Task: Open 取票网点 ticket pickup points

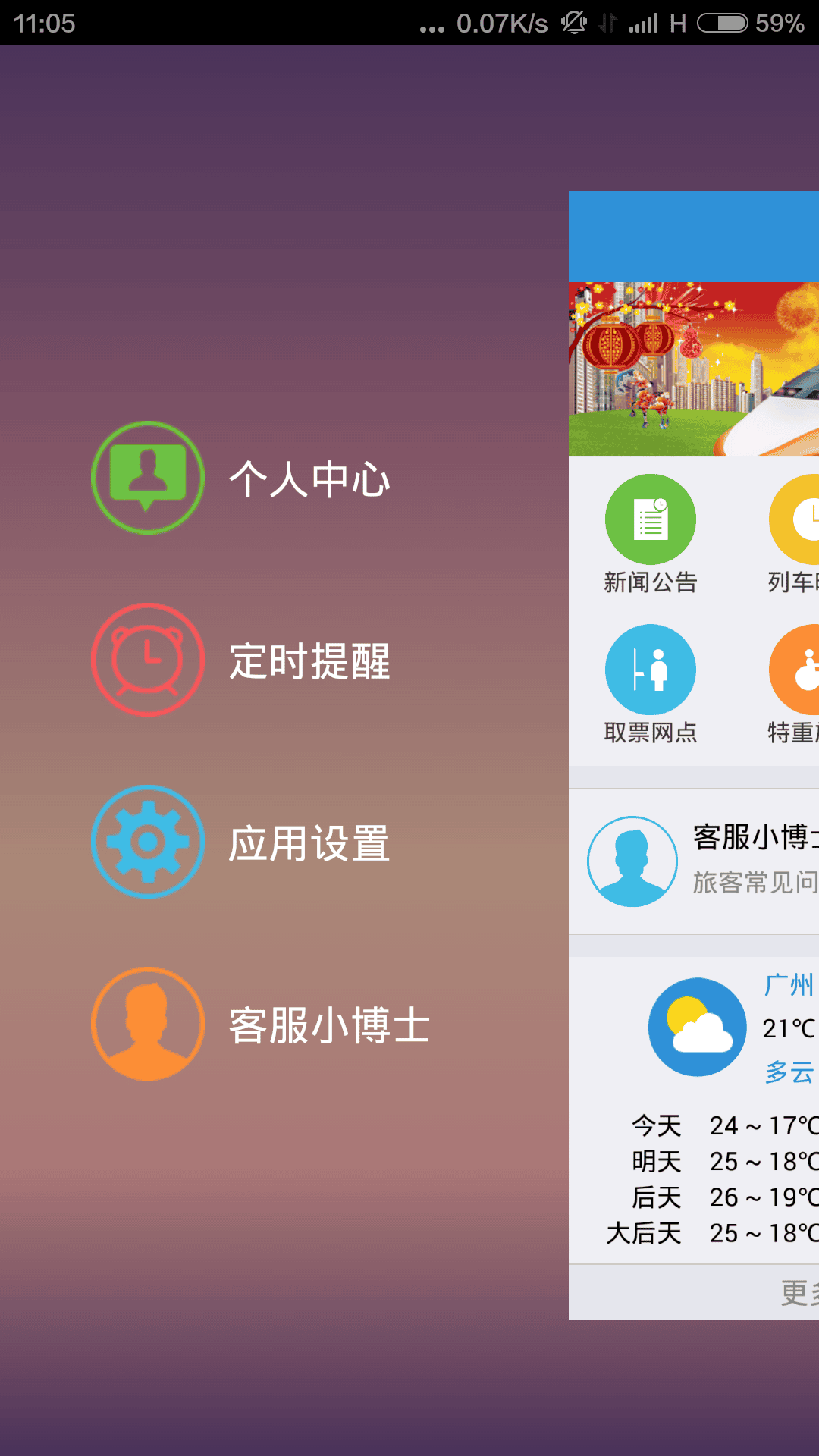Action: click(x=650, y=684)
